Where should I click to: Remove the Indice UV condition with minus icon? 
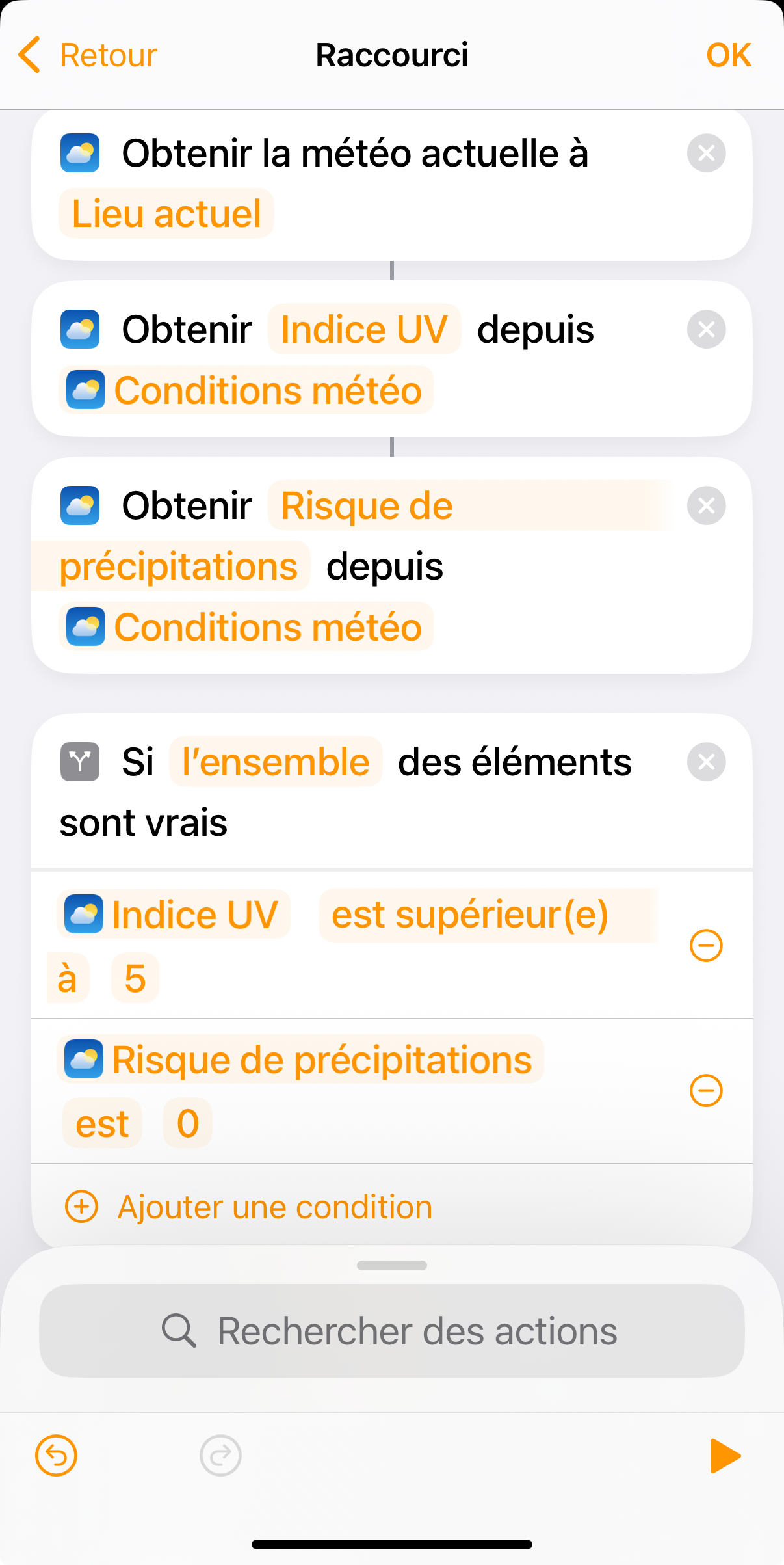click(706, 946)
